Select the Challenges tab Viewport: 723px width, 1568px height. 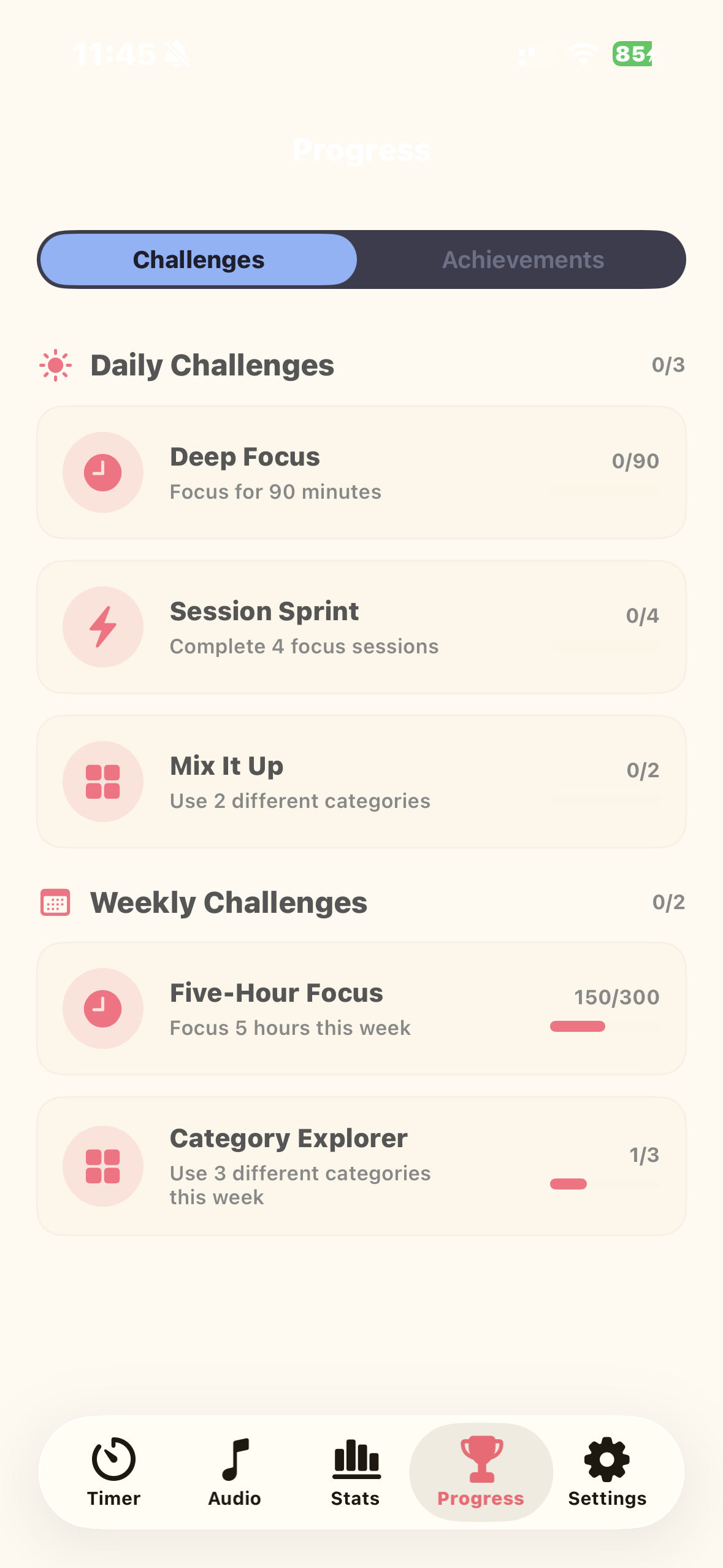point(197,259)
